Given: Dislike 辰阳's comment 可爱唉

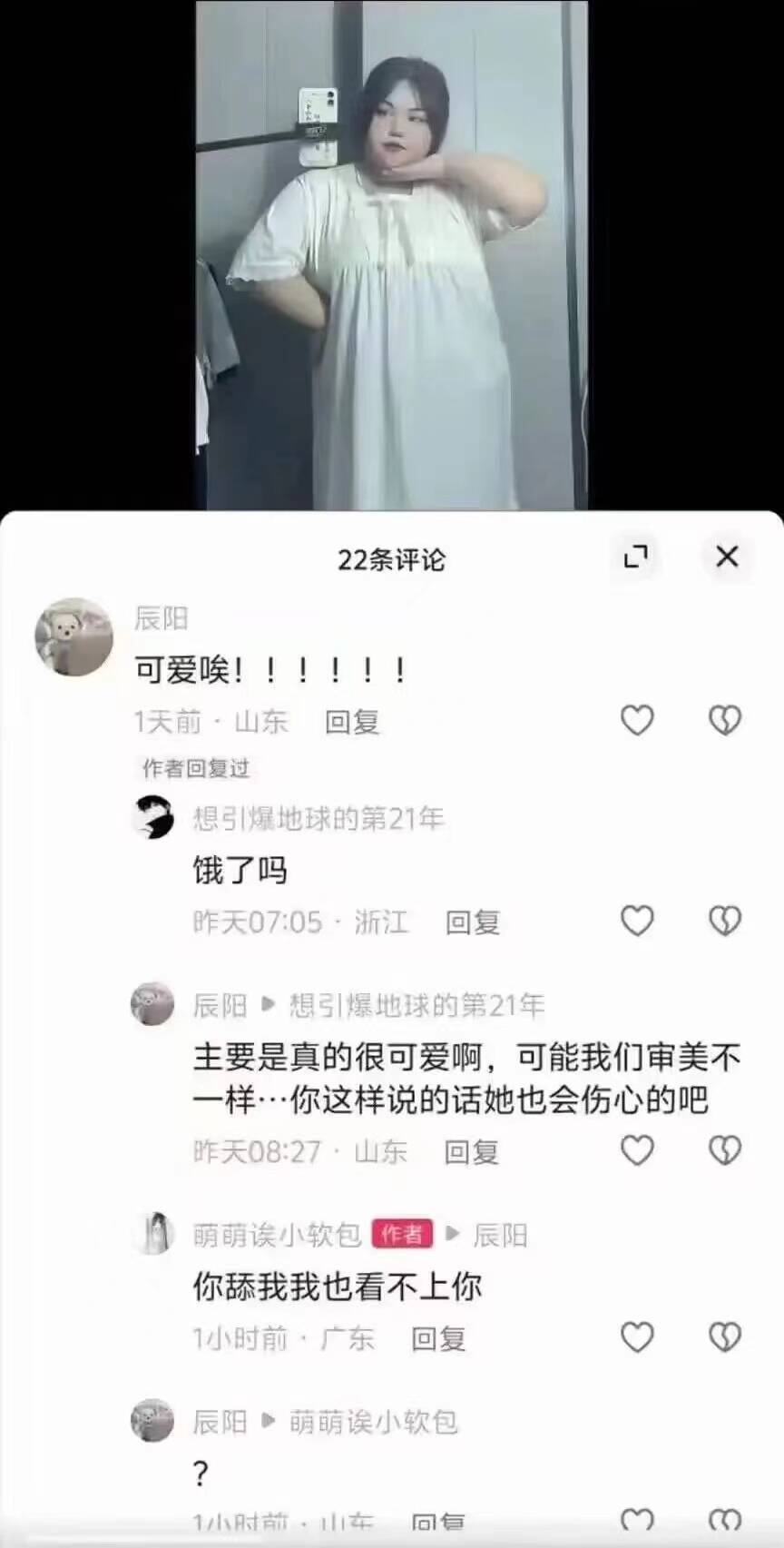Looking at the screenshot, I should pos(724,720).
